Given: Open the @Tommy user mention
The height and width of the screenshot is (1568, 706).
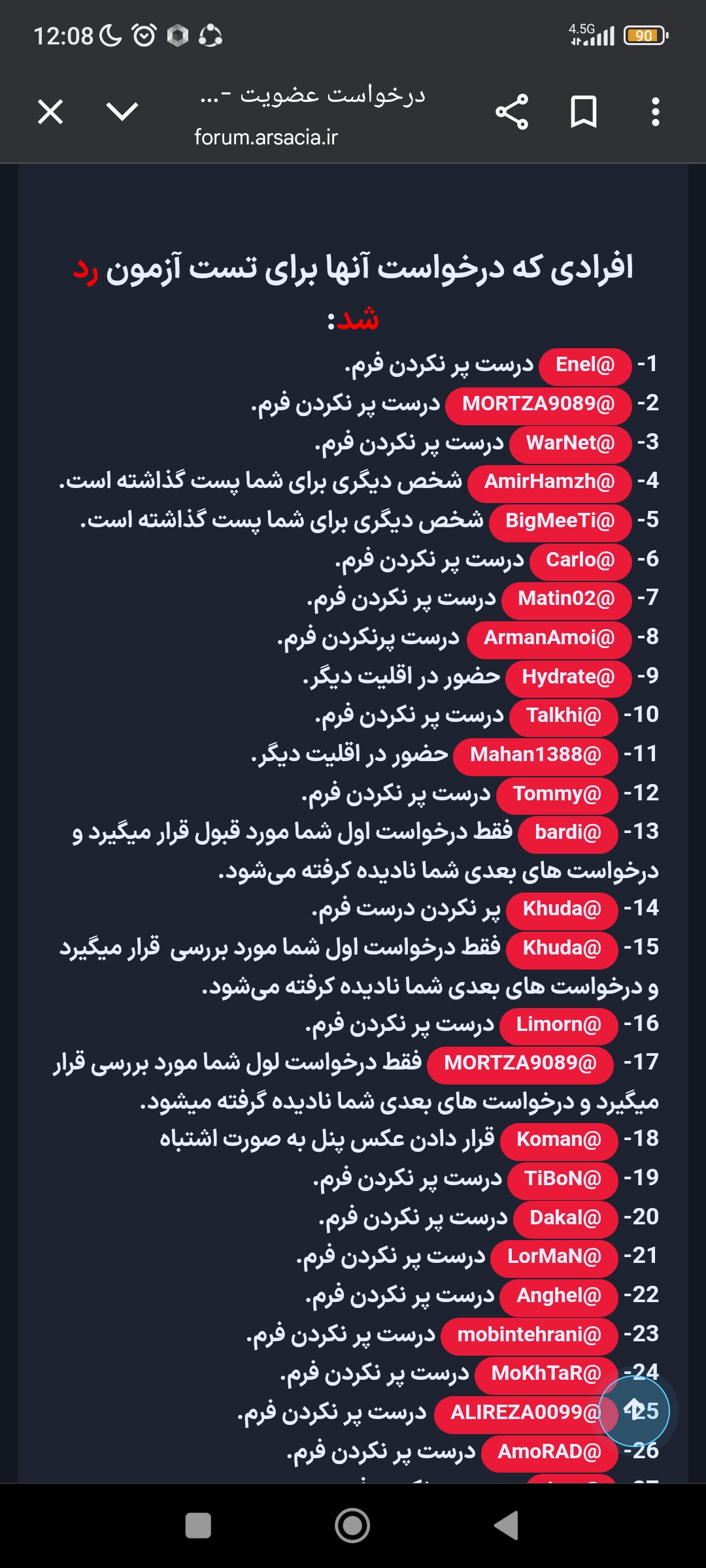Looking at the screenshot, I should 557,794.
